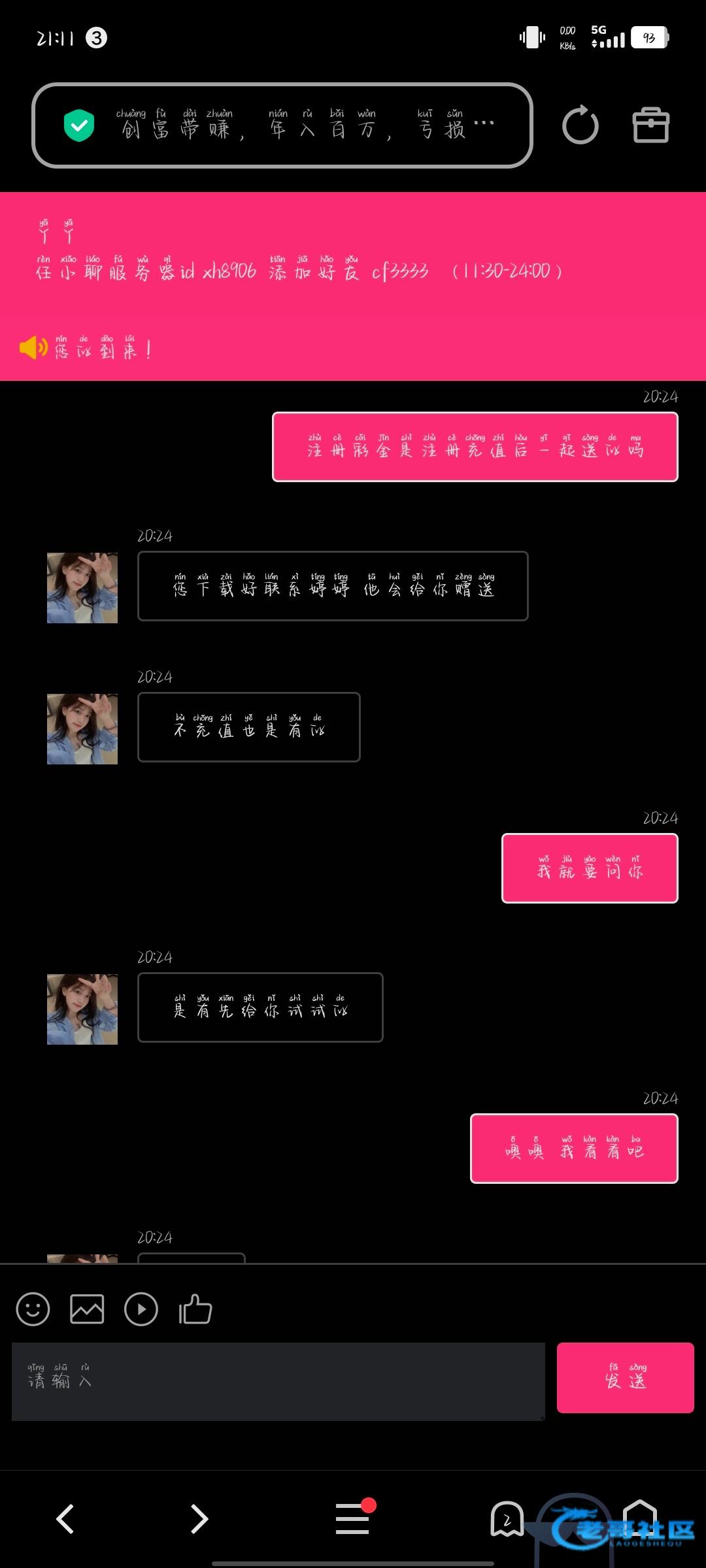
Task: Go back to the previous page
Action: pyautogui.click(x=65, y=1518)
